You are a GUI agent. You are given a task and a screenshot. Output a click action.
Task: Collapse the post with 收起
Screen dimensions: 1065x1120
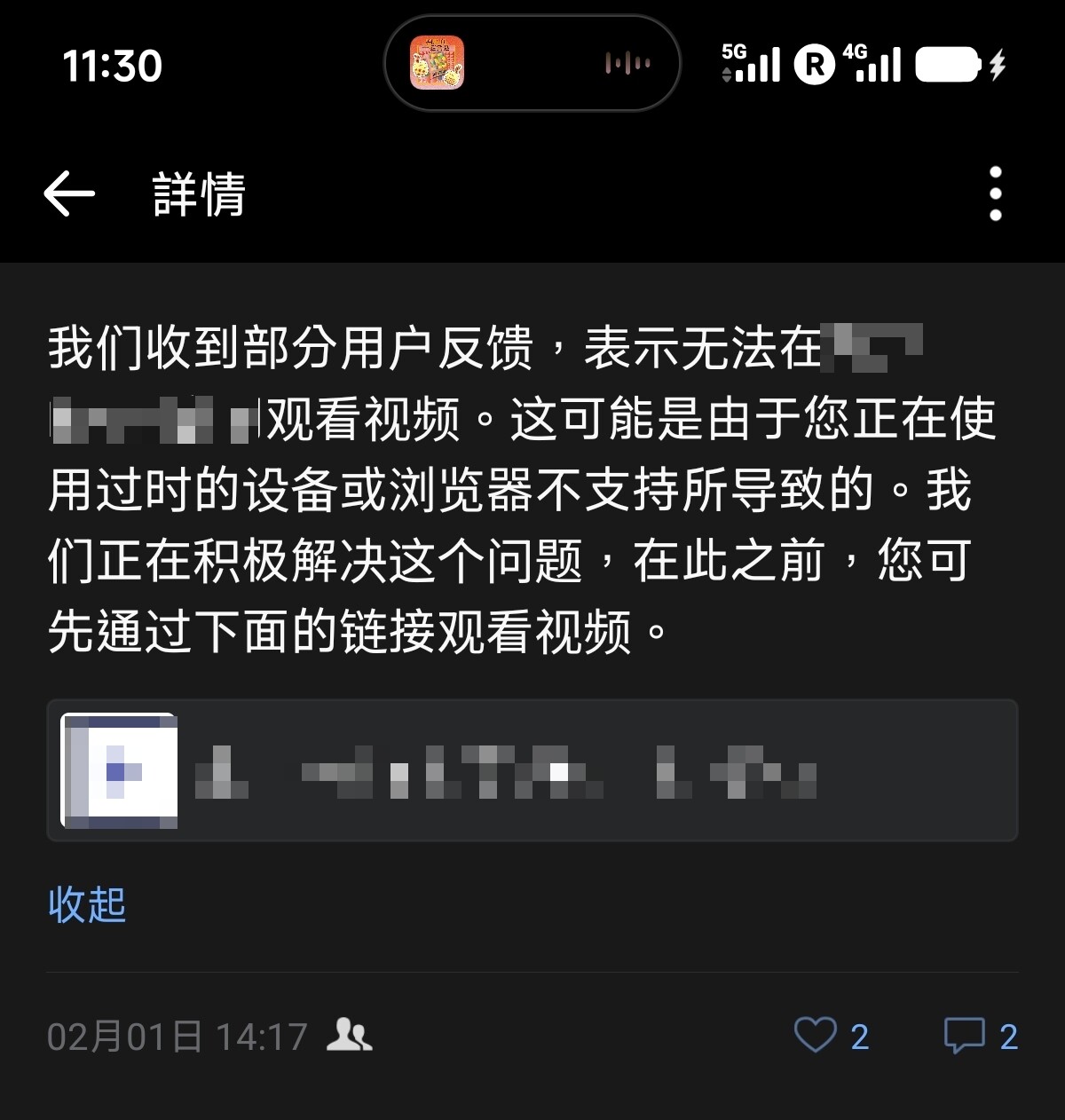tap(87, 904)
